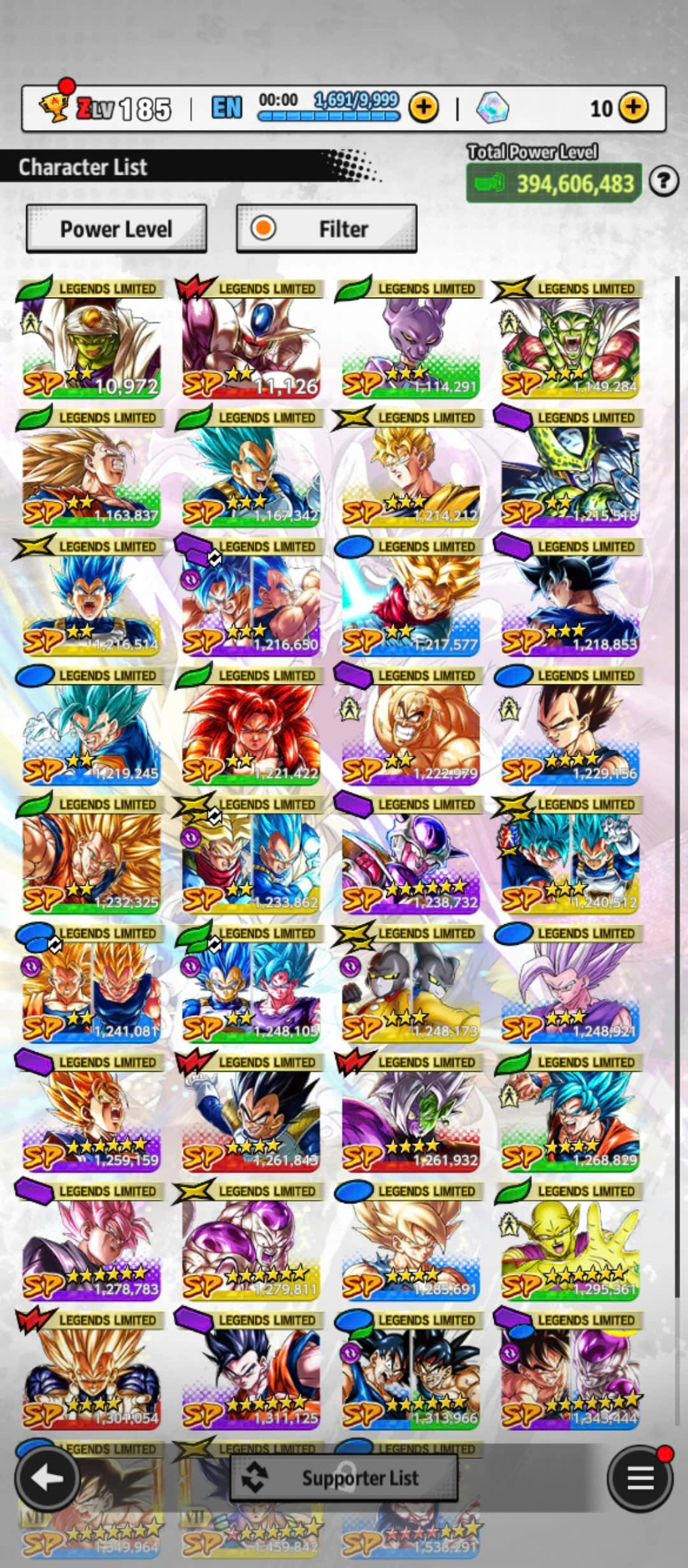Open character with power 1,311,125

click(250, 1372)
